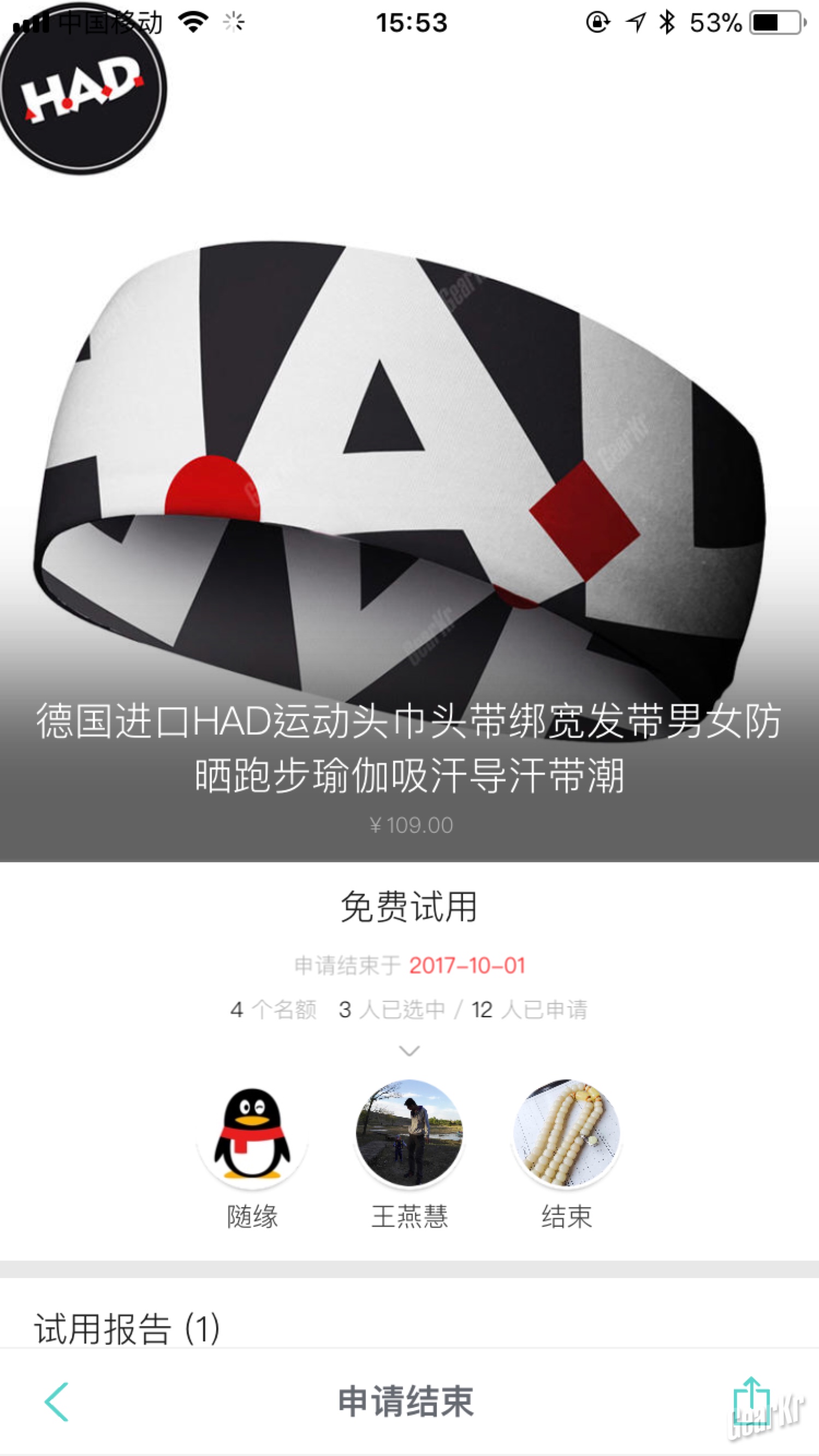Viewport: 819px width, 1456px height.
Task: Open 结束's profile avatar
Action: 566,1133
